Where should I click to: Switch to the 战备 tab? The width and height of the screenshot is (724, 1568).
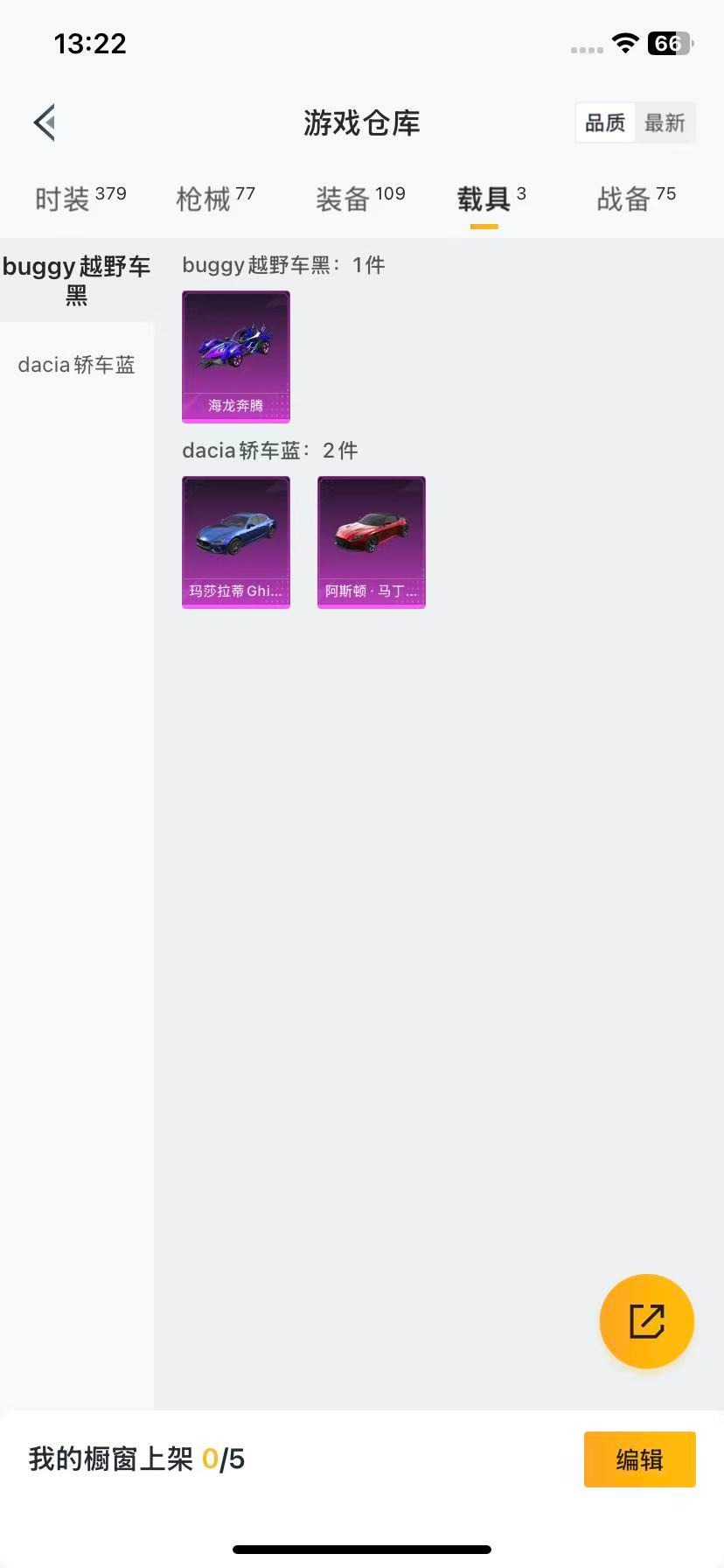(636, 199)
